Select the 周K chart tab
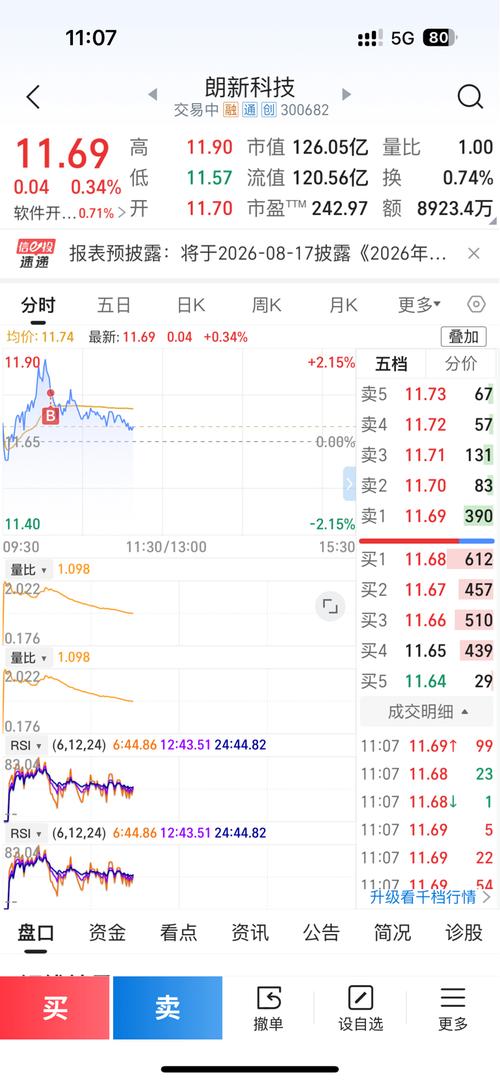The image size is (500, 1083). 267,305
